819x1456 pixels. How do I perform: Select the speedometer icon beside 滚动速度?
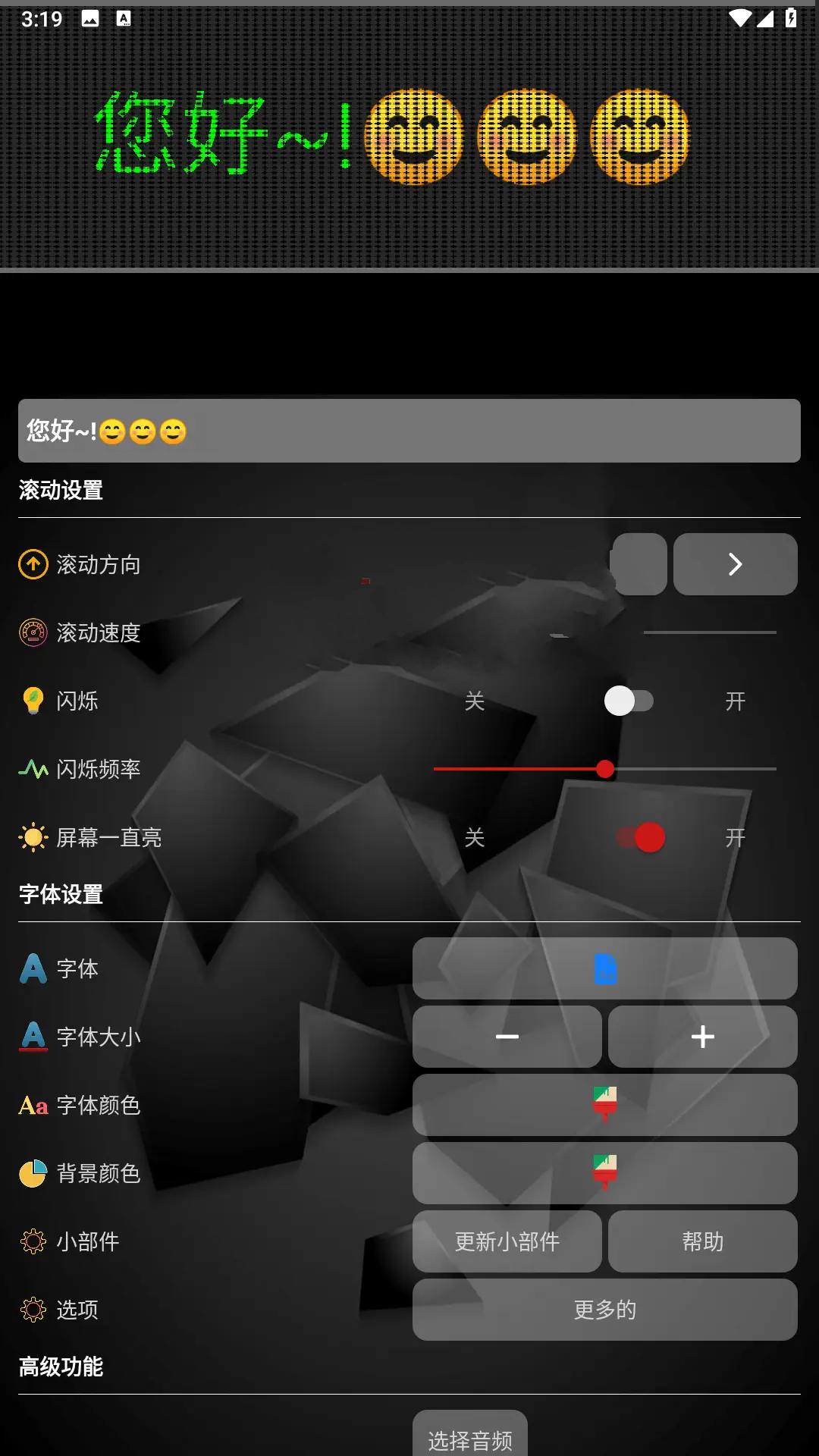click(32, 632)
